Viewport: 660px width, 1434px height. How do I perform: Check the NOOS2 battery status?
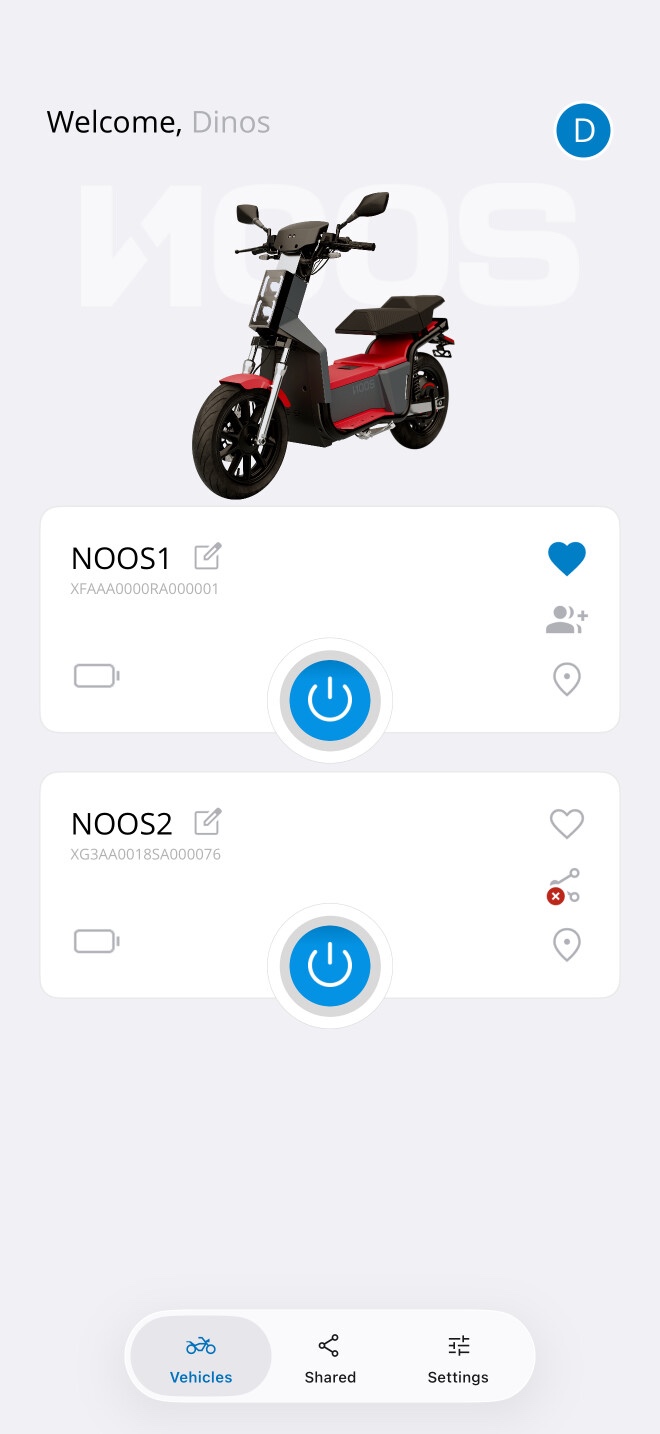point(97,942)
